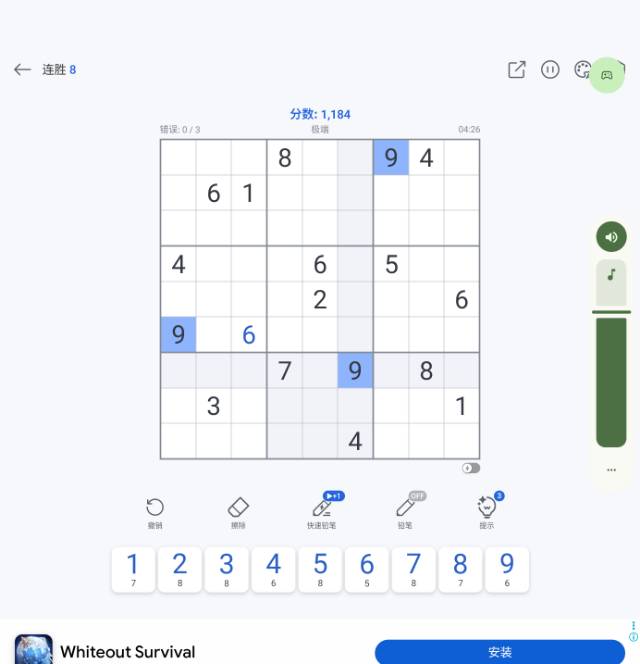Image resolution: width=640 pixels, height=664 pixels.
Task: Enter number 9 from the number pad
Action: point(507,569)
